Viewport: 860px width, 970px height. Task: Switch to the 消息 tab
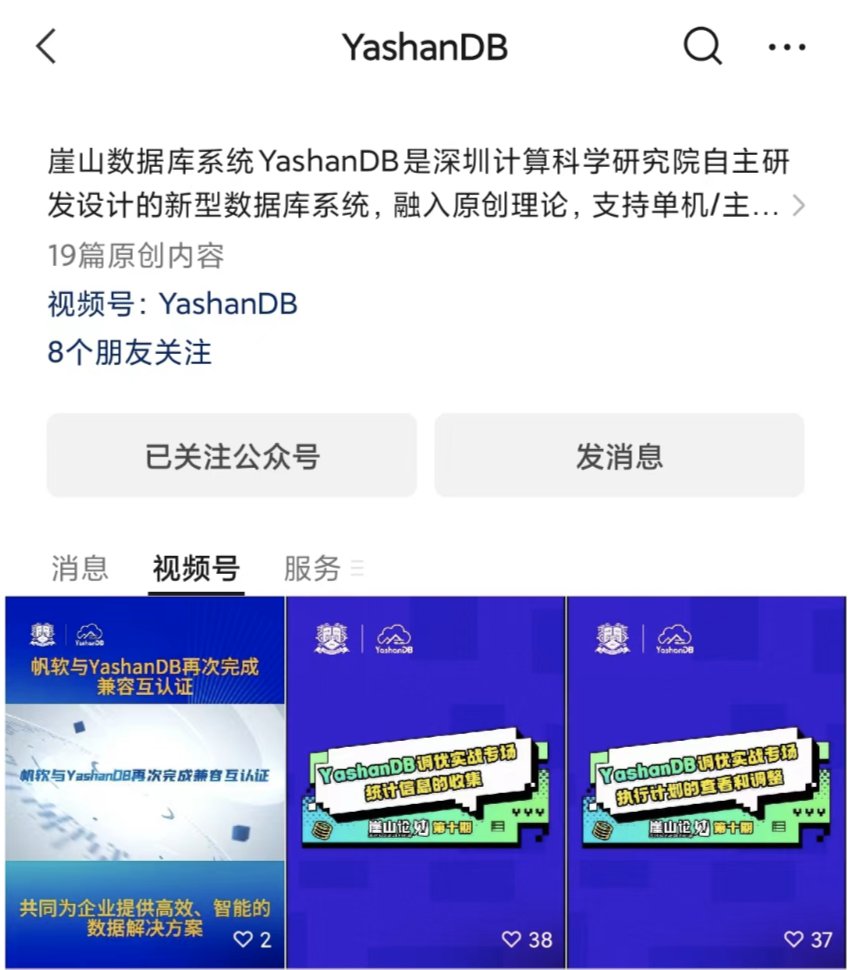click(78, 568)
